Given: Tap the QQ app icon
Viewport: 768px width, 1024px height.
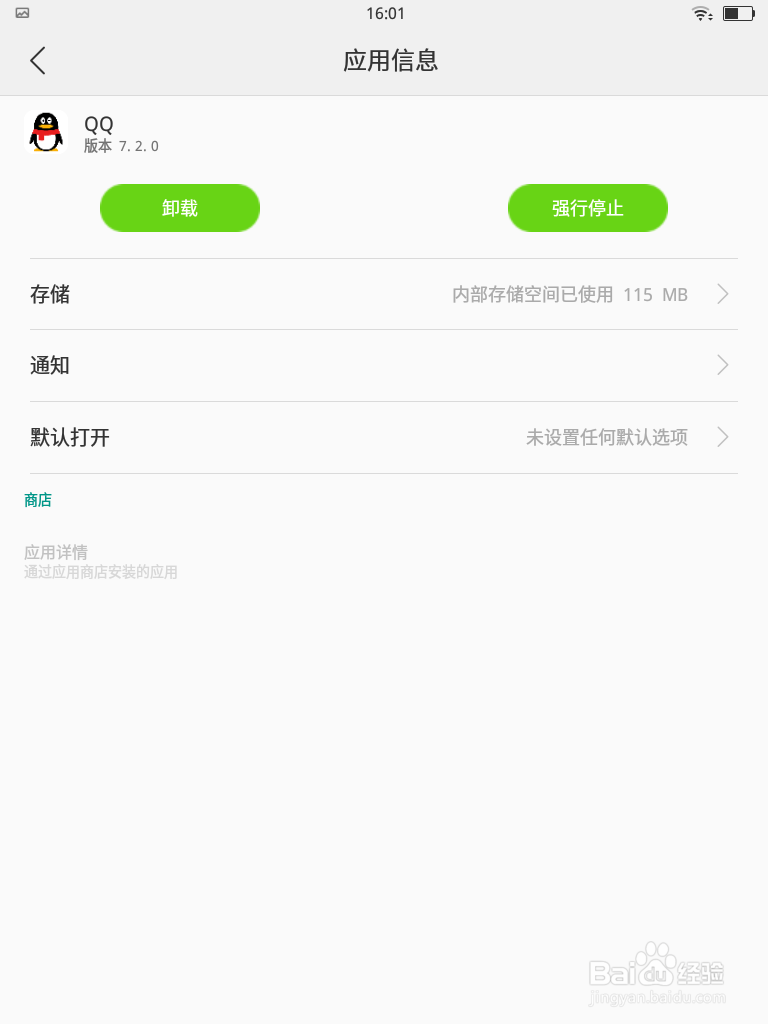Looking at the screenshot, I should tap(45, 133).
